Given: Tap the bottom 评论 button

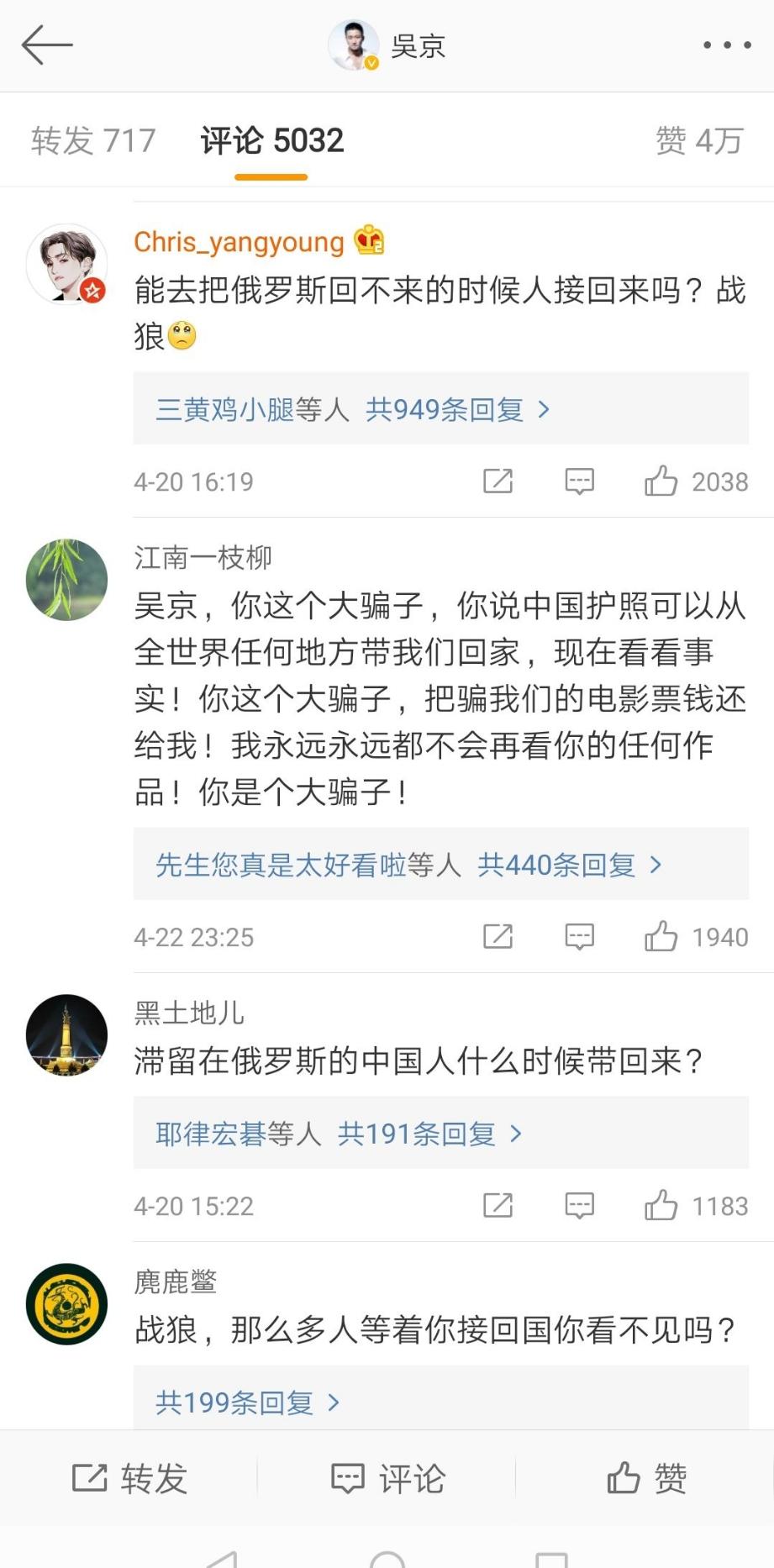Looking at the screenshot, I should (x=387, y=1478).
